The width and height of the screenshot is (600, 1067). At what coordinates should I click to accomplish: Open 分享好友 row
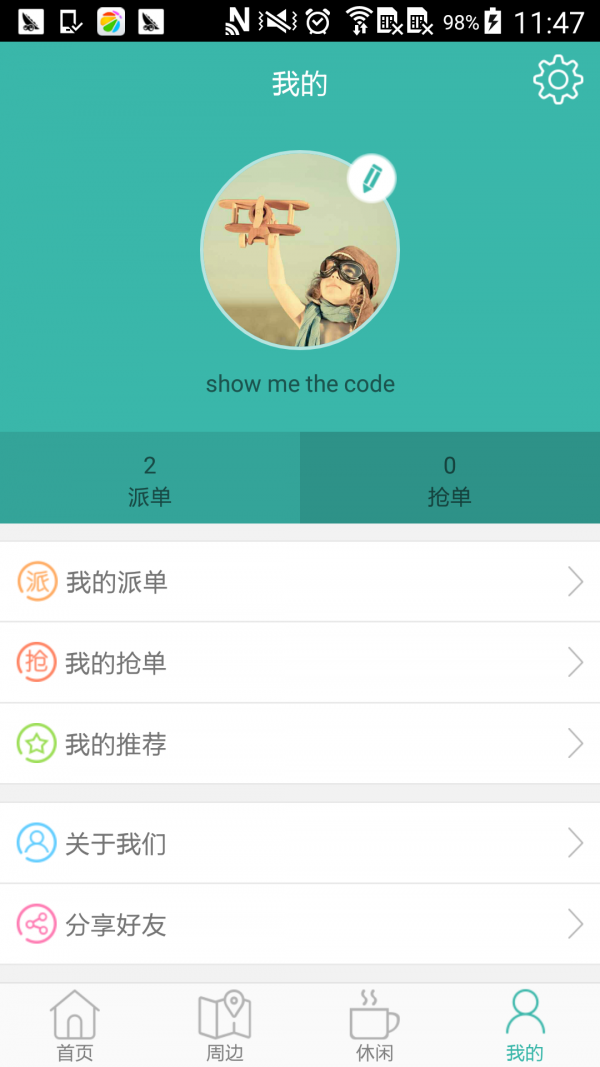tap(300, 924)
